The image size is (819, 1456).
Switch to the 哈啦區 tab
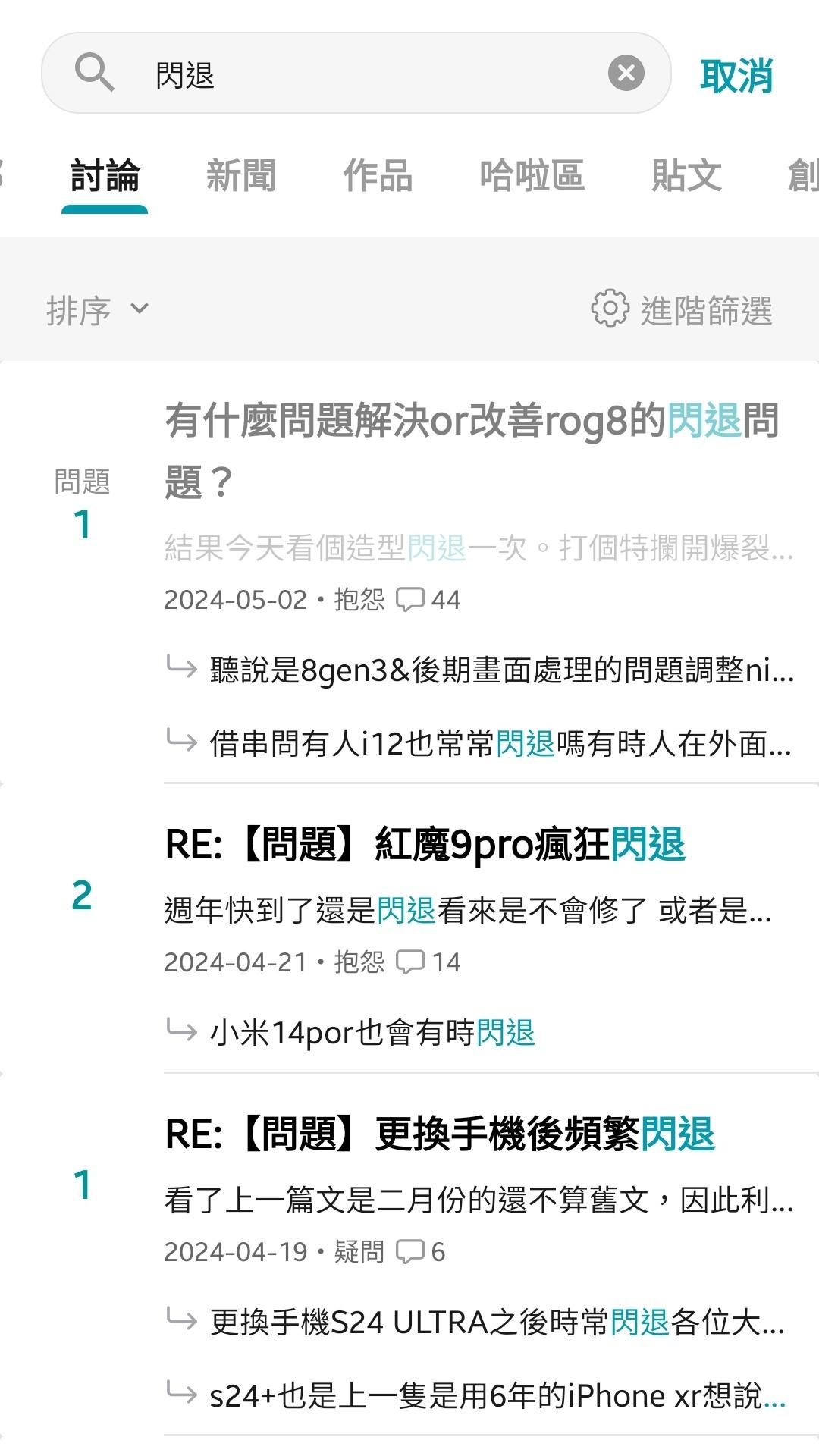pos(532,176)
